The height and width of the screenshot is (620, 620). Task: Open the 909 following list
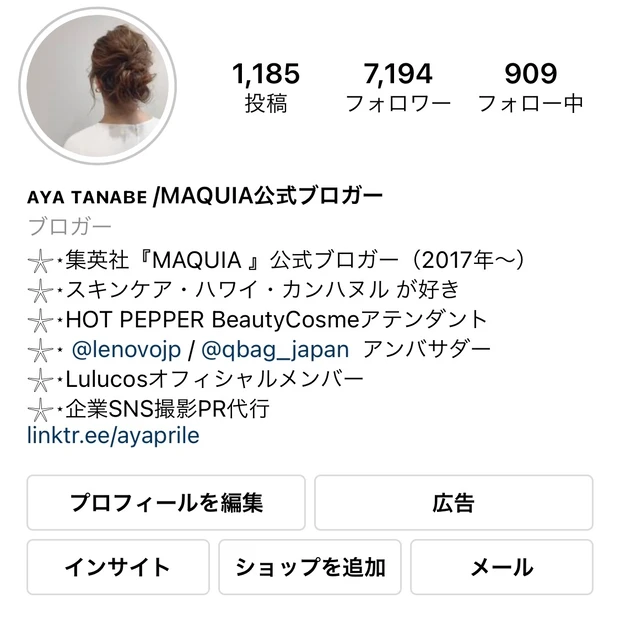pyautogui.click(x=530, y=87)
